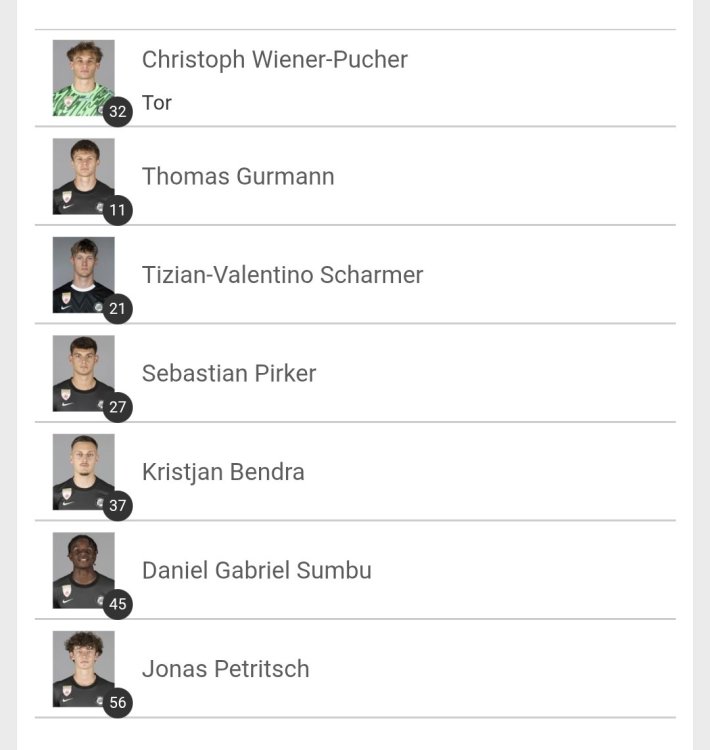Viewport: 710px width, 750px height.
Task: Open Kristjan Bendra's profile
Action: click(x=223, y=472)
